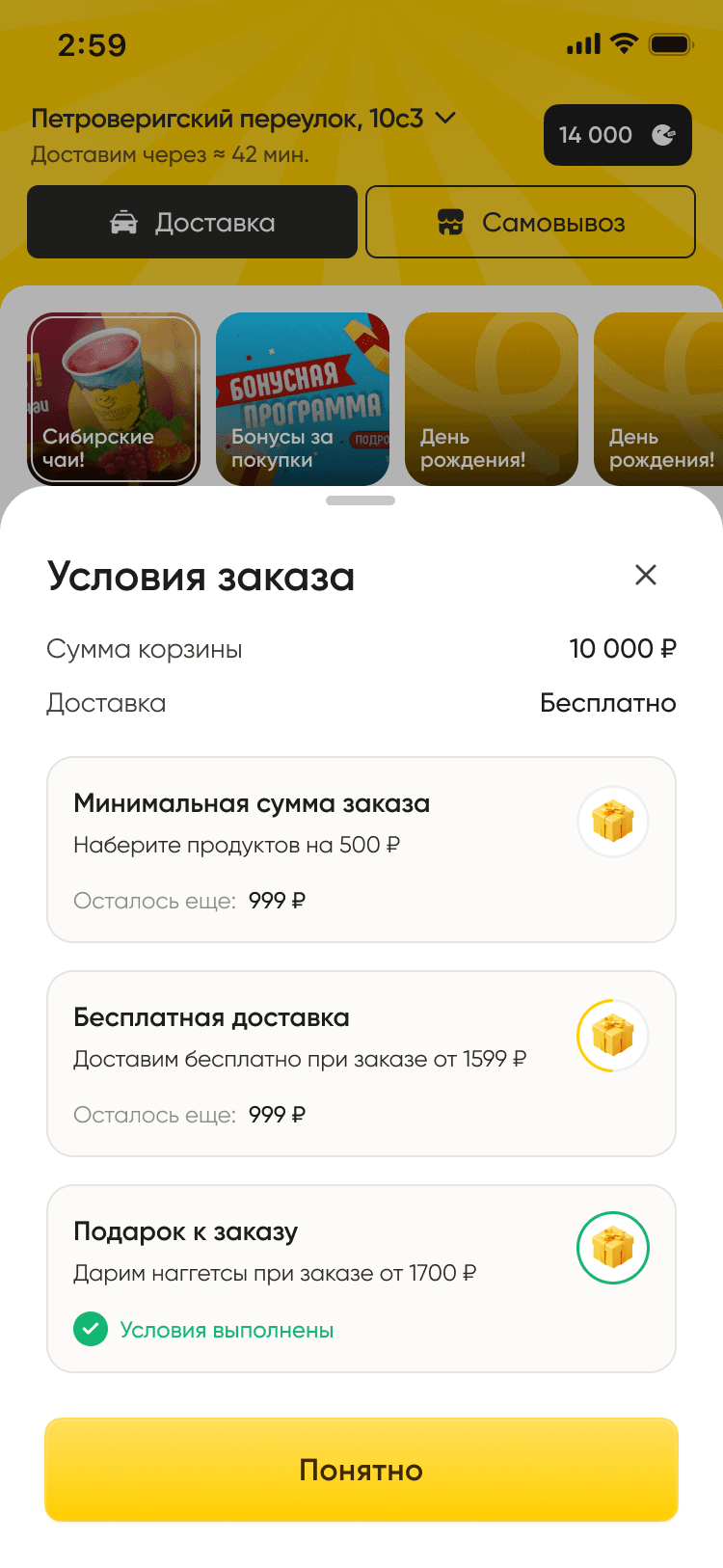Open the 14 000 bonus points balance
723x1568 pixels.
[618, 135]
